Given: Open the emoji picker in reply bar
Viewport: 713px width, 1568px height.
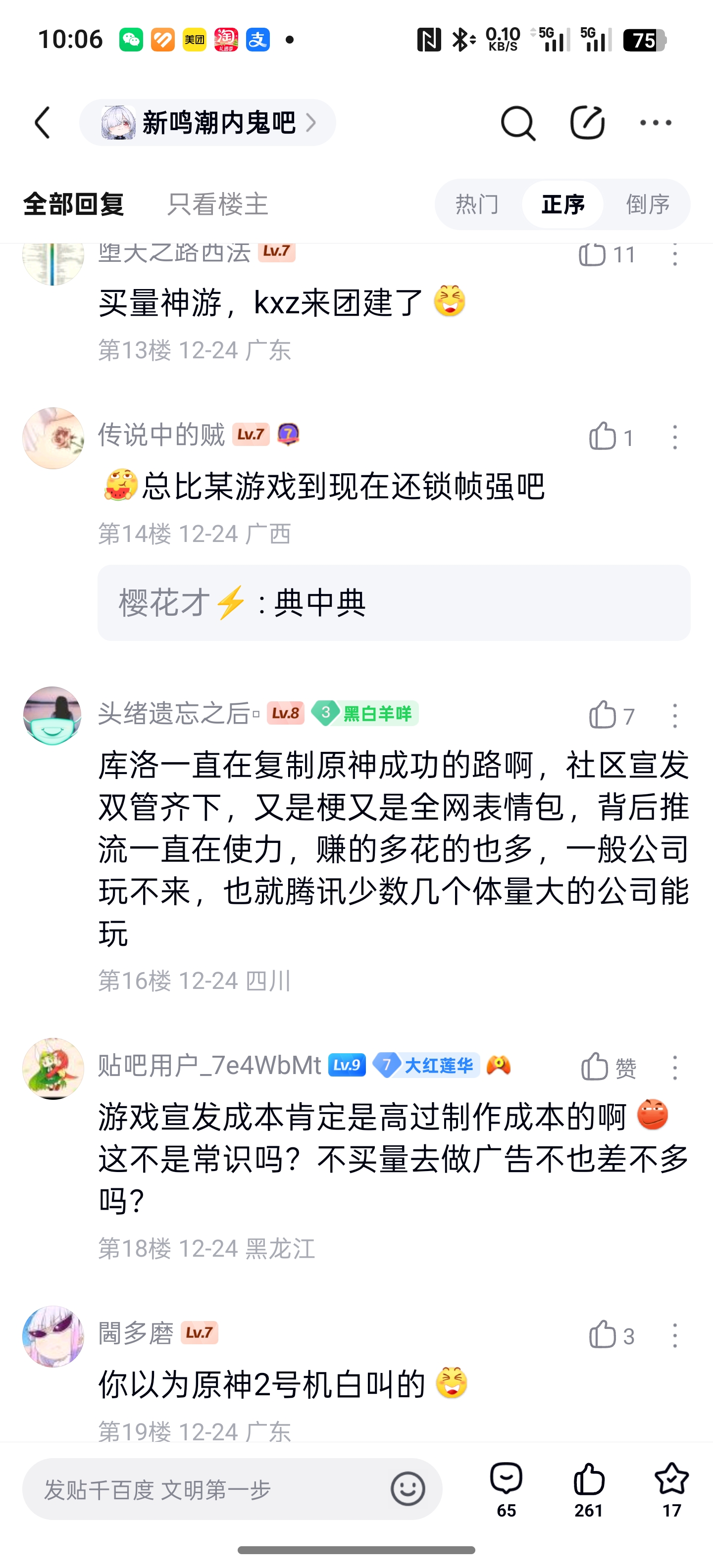Looking at the screenshot, I should (x=407, y=1489).
